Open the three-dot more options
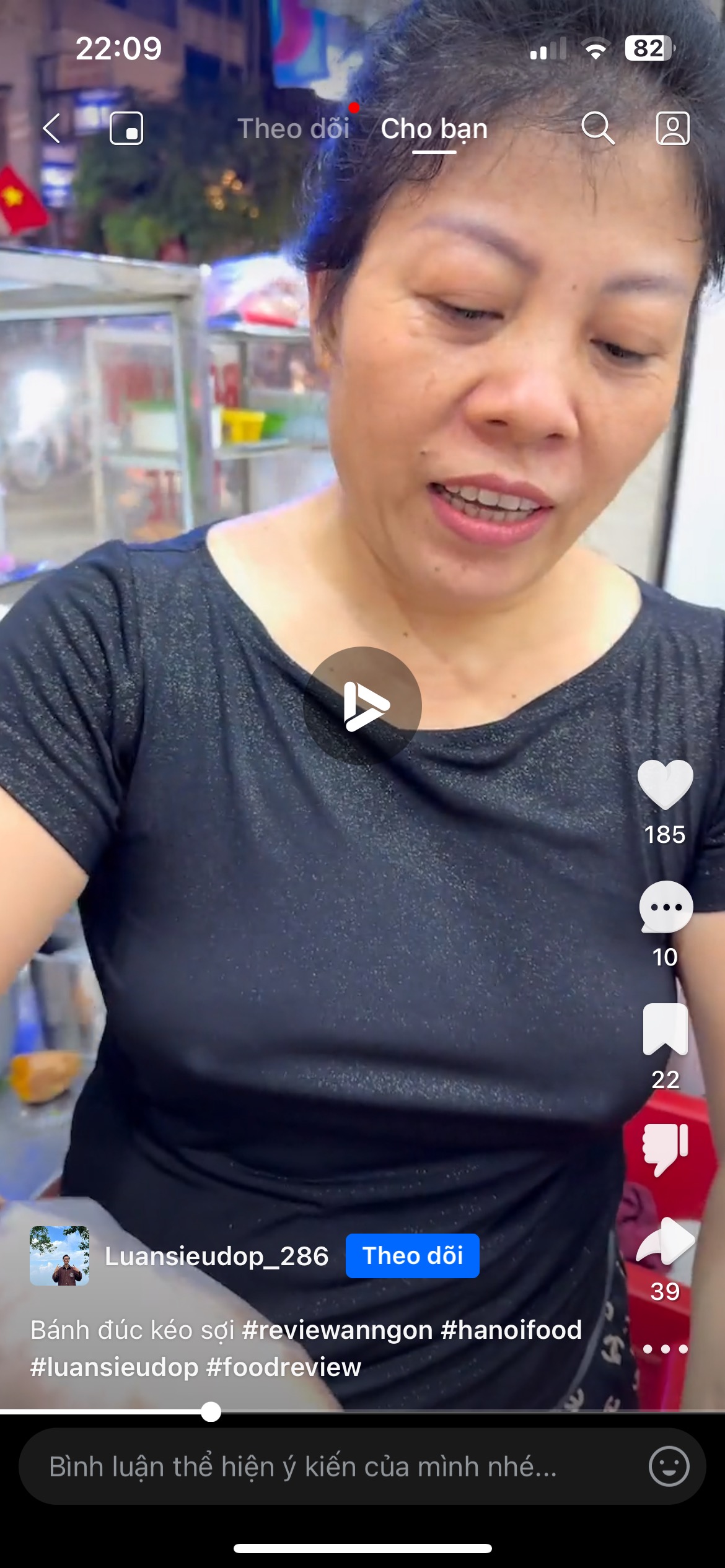 point(665,1349)
